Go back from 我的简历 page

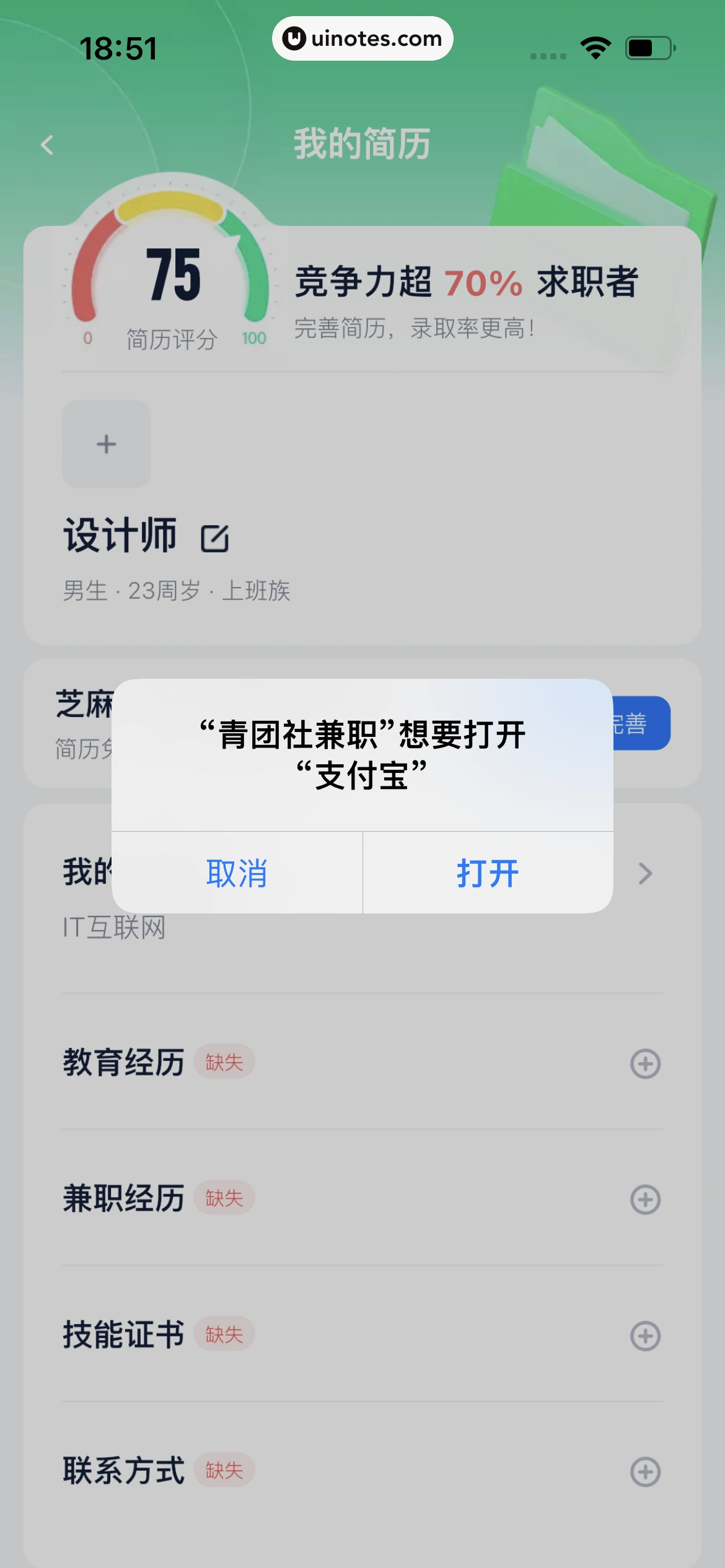47,146
